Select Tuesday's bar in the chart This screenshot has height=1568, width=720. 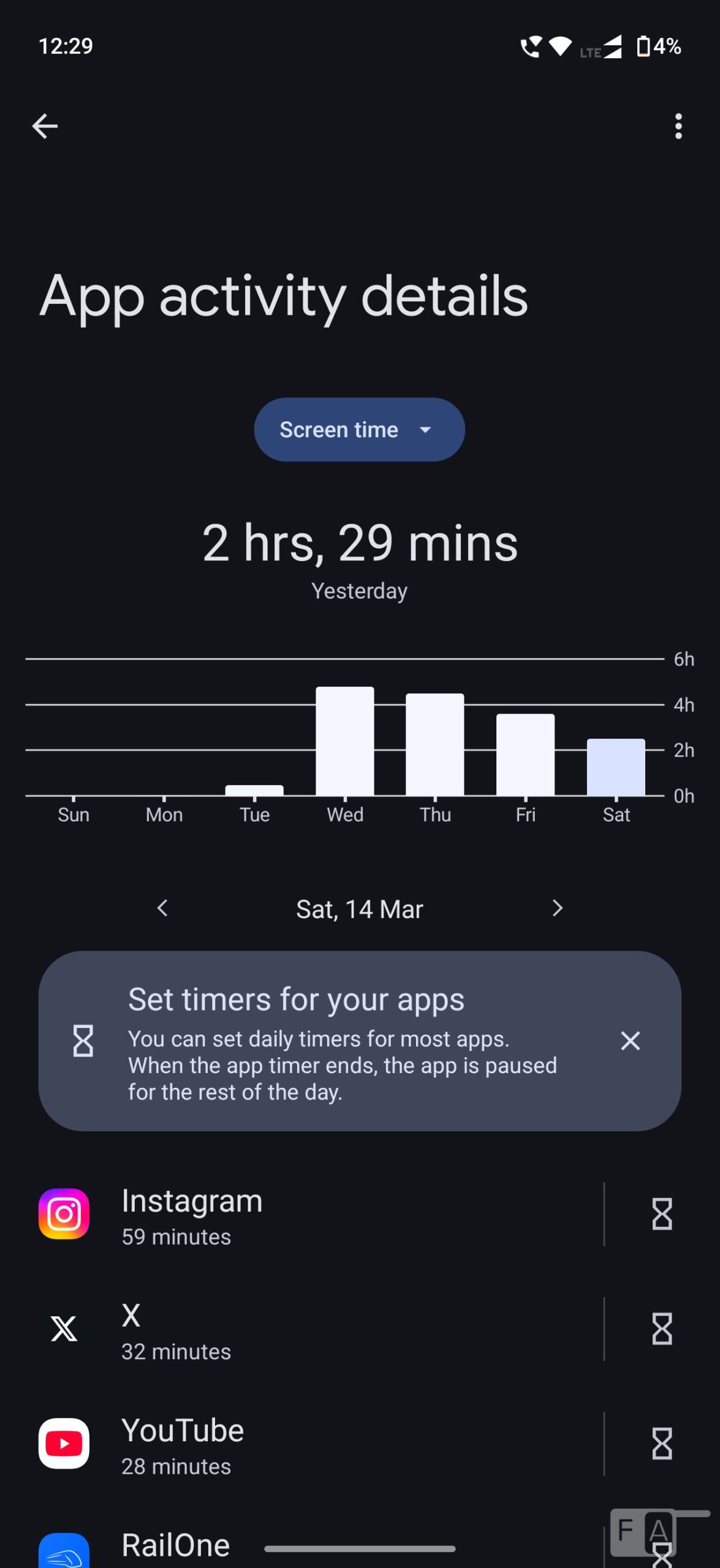tap(254, 790)
